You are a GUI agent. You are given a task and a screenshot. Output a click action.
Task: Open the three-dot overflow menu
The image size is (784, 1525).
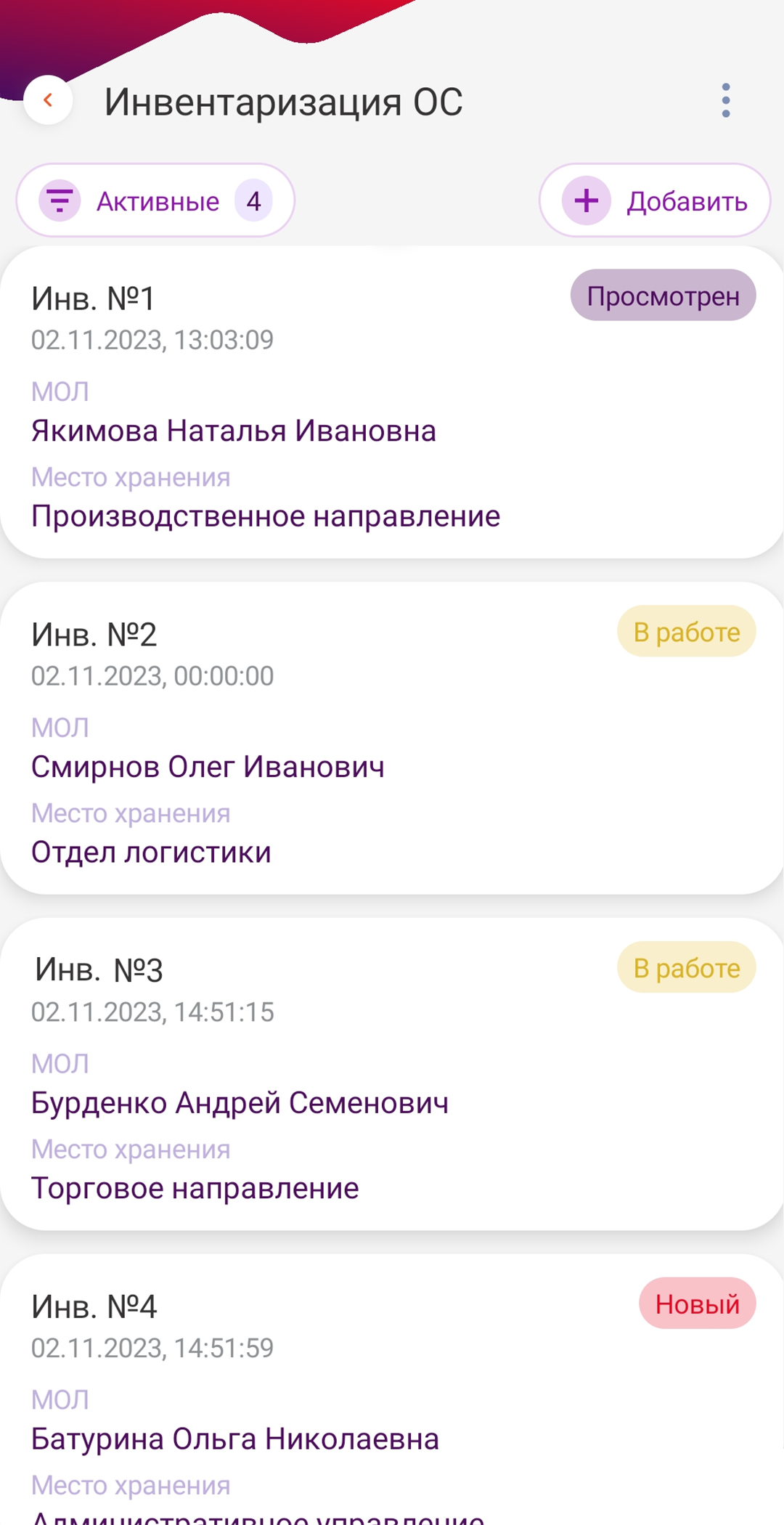click(x=725, y=100)
